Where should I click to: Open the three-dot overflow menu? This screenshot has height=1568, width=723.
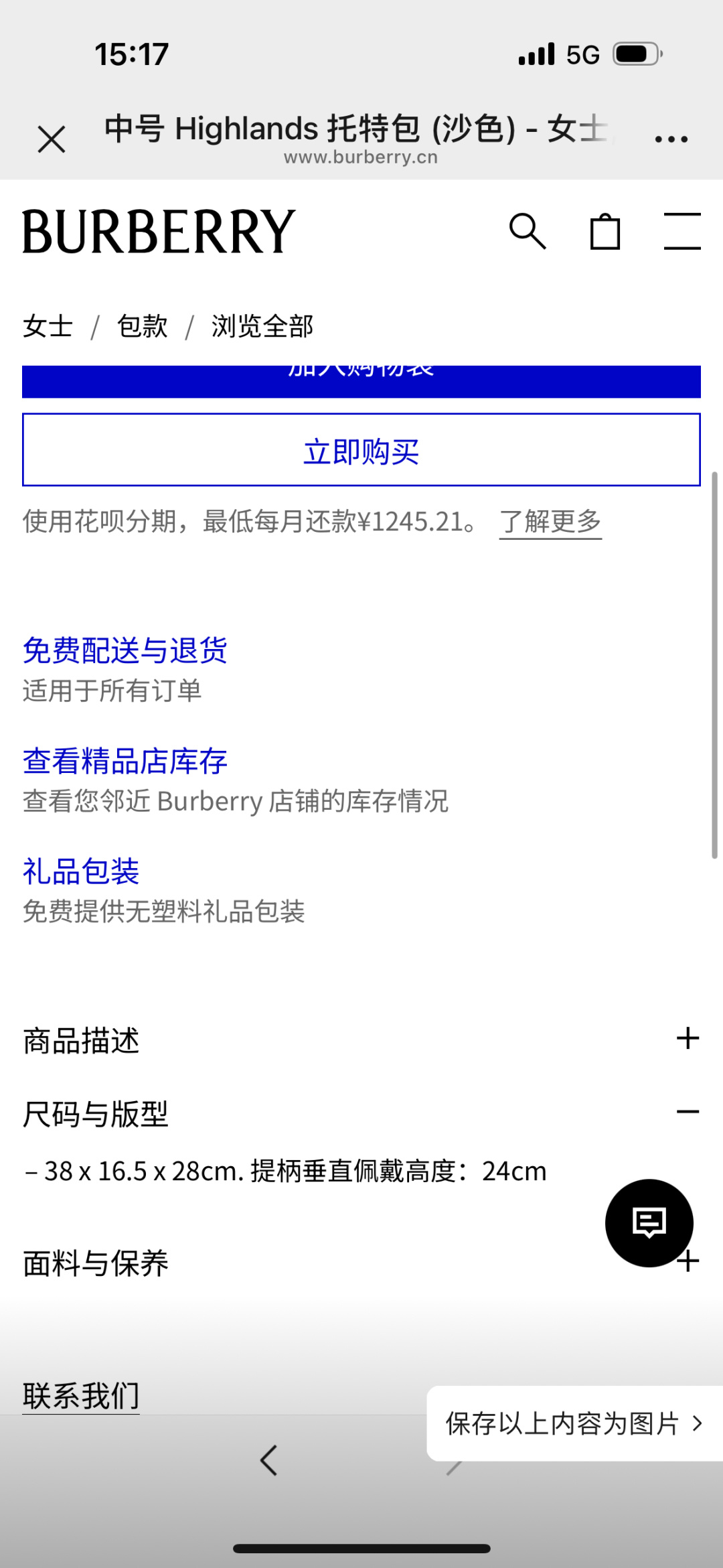click(671, 139)
